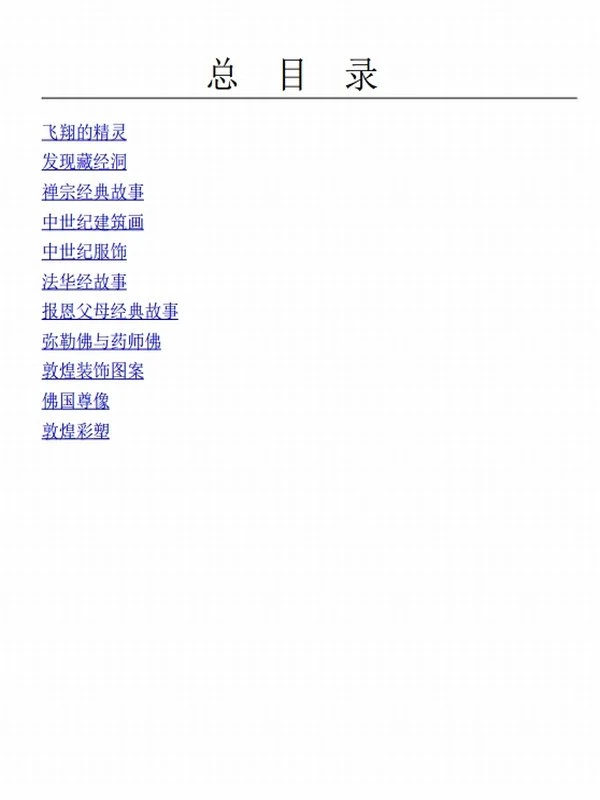600x800 pixels.
Task: Jump to 法华经故事
Action: point(84,282)
